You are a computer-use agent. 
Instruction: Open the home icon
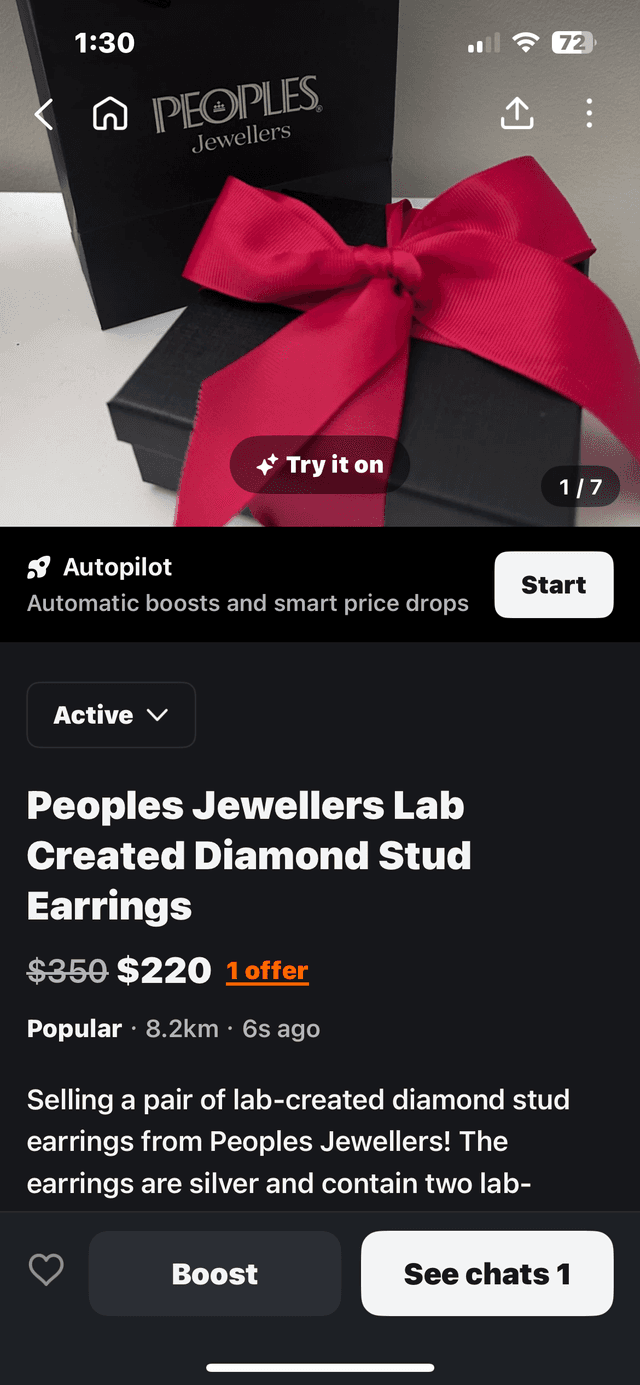pos(110,114)
